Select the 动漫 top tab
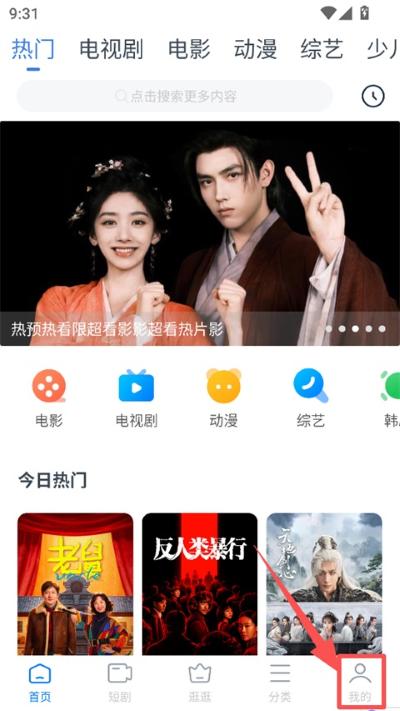Image resolution: width=400 pixels, height=711 pixels. 255,49
